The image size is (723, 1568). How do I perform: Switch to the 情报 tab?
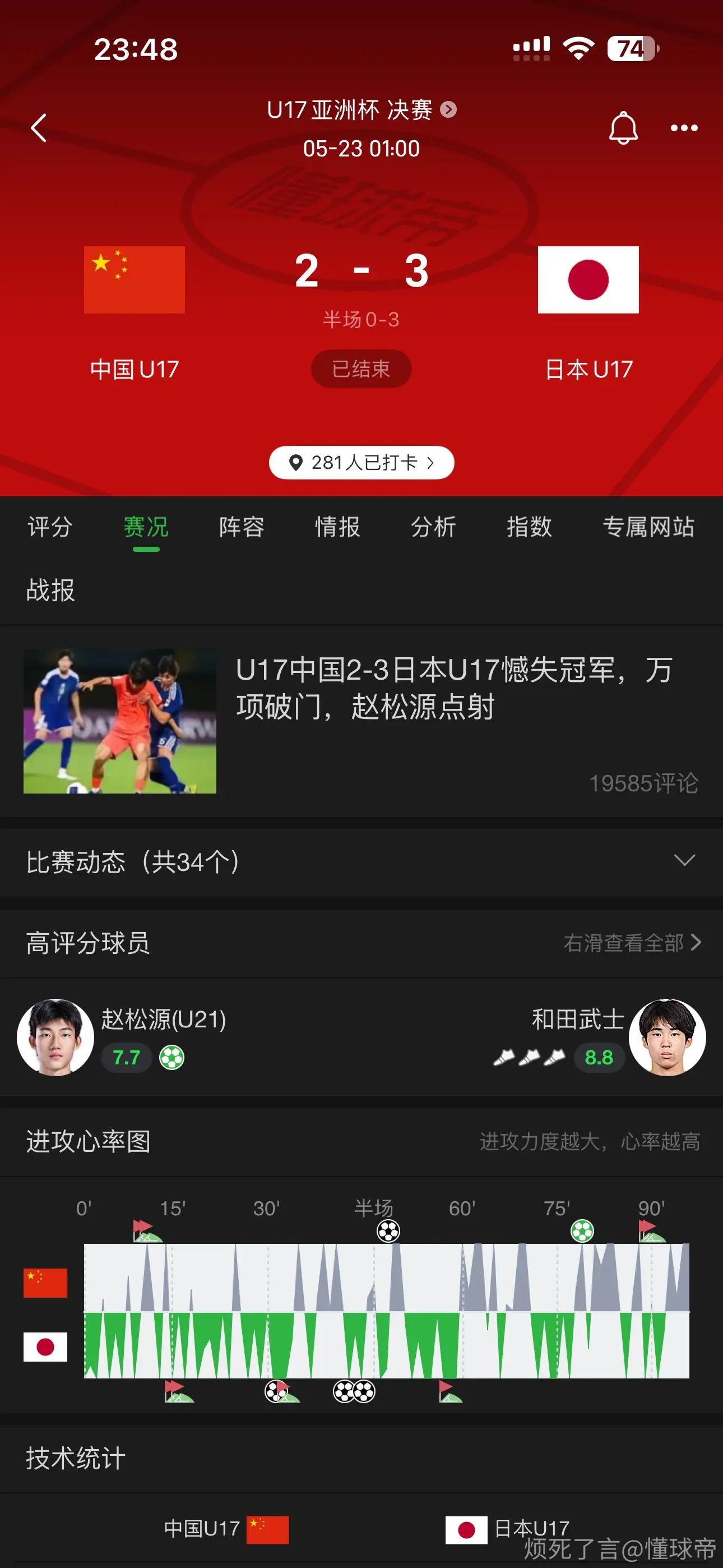tap(338, 527)
